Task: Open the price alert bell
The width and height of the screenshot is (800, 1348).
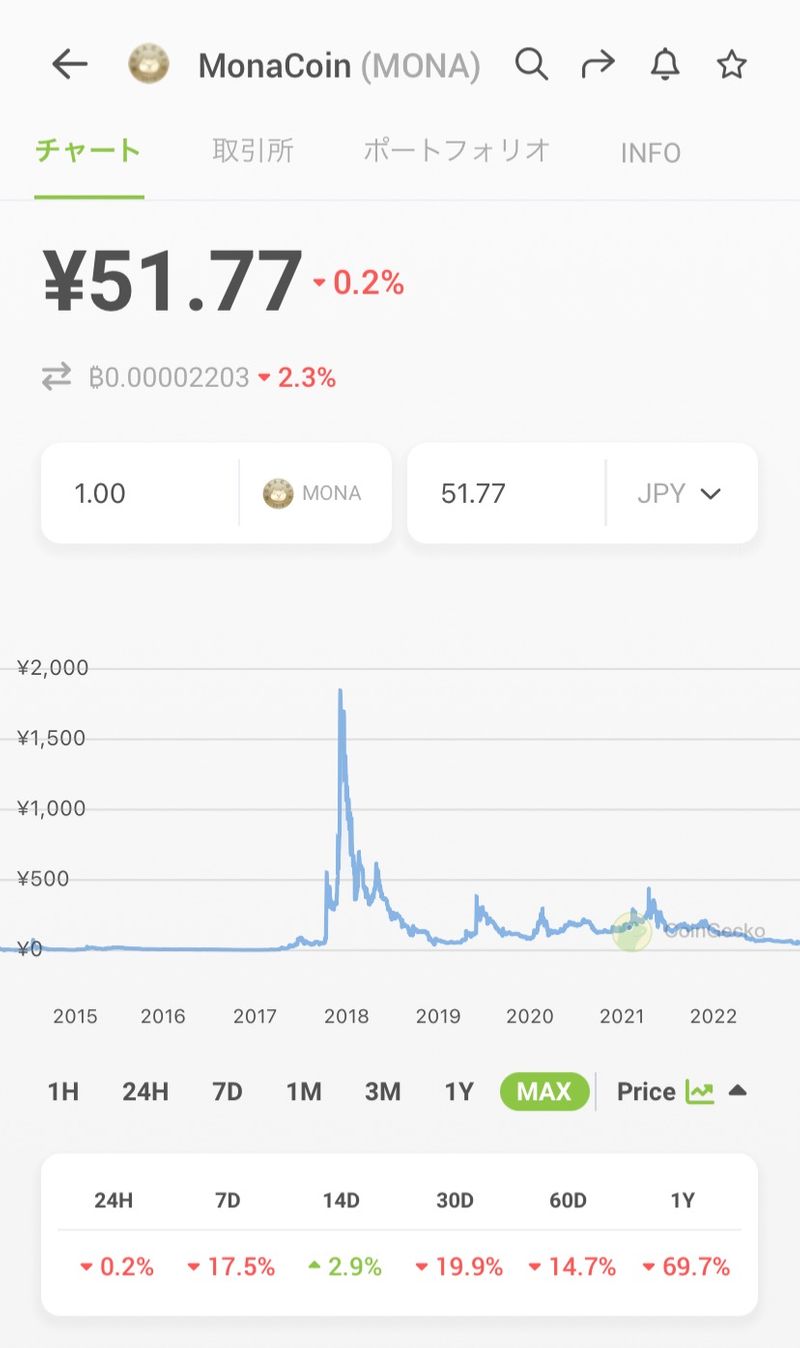Action: [x=664, y=66]
